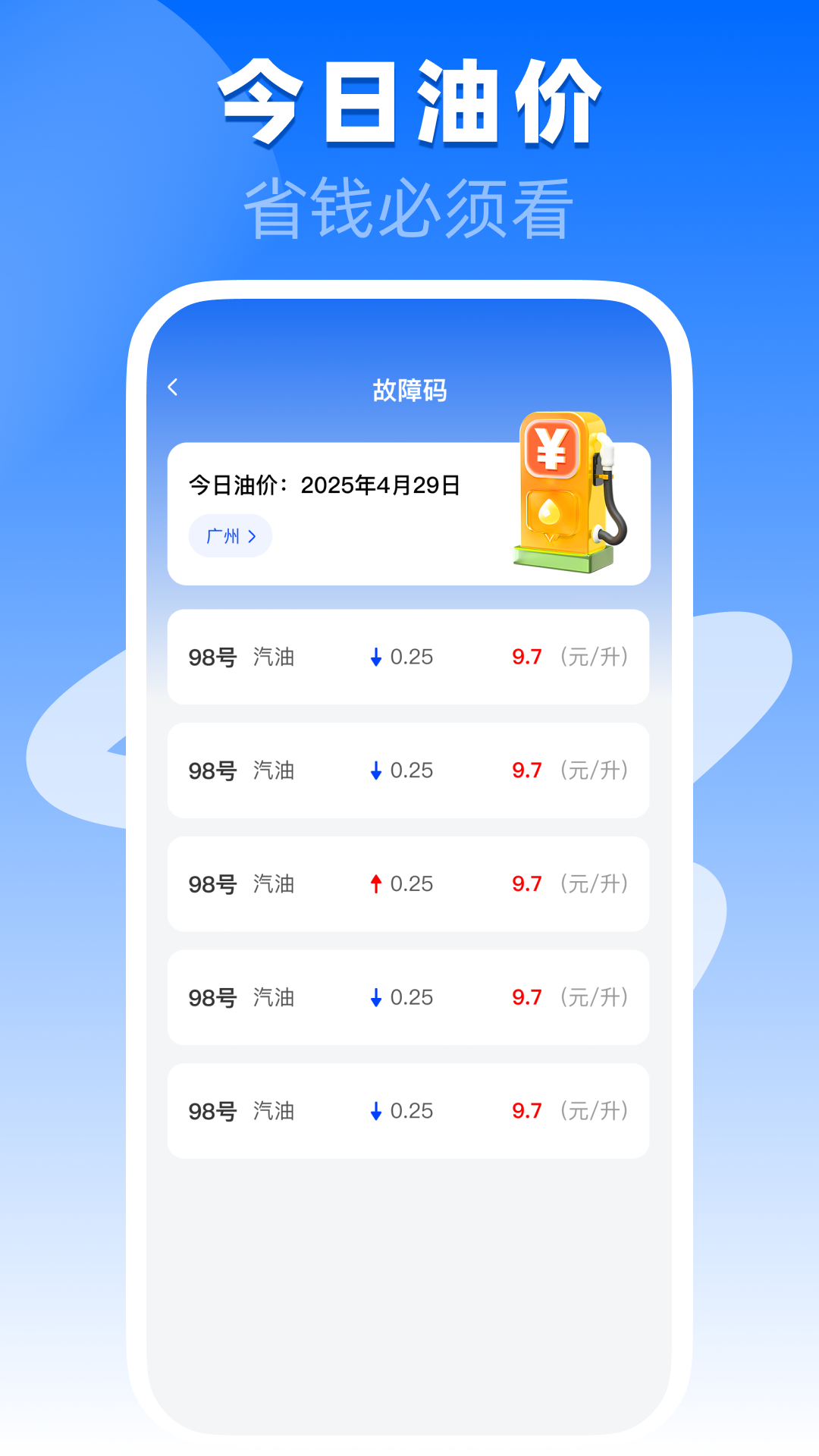Expand the first 98号 gasoline entry
819x1456 pixels.
[408, 657]
